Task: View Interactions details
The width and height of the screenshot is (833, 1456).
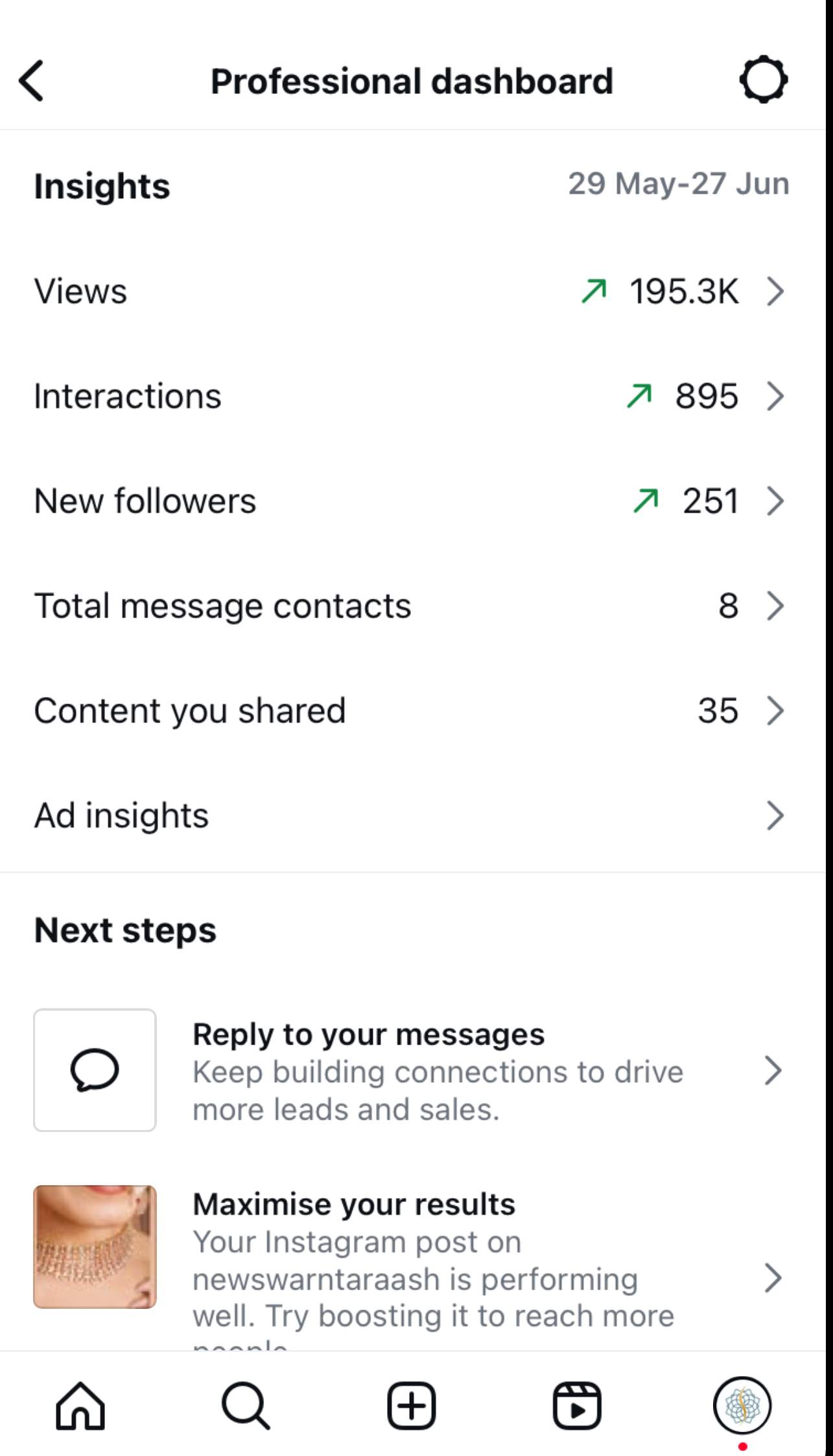Action: [412, 396]
